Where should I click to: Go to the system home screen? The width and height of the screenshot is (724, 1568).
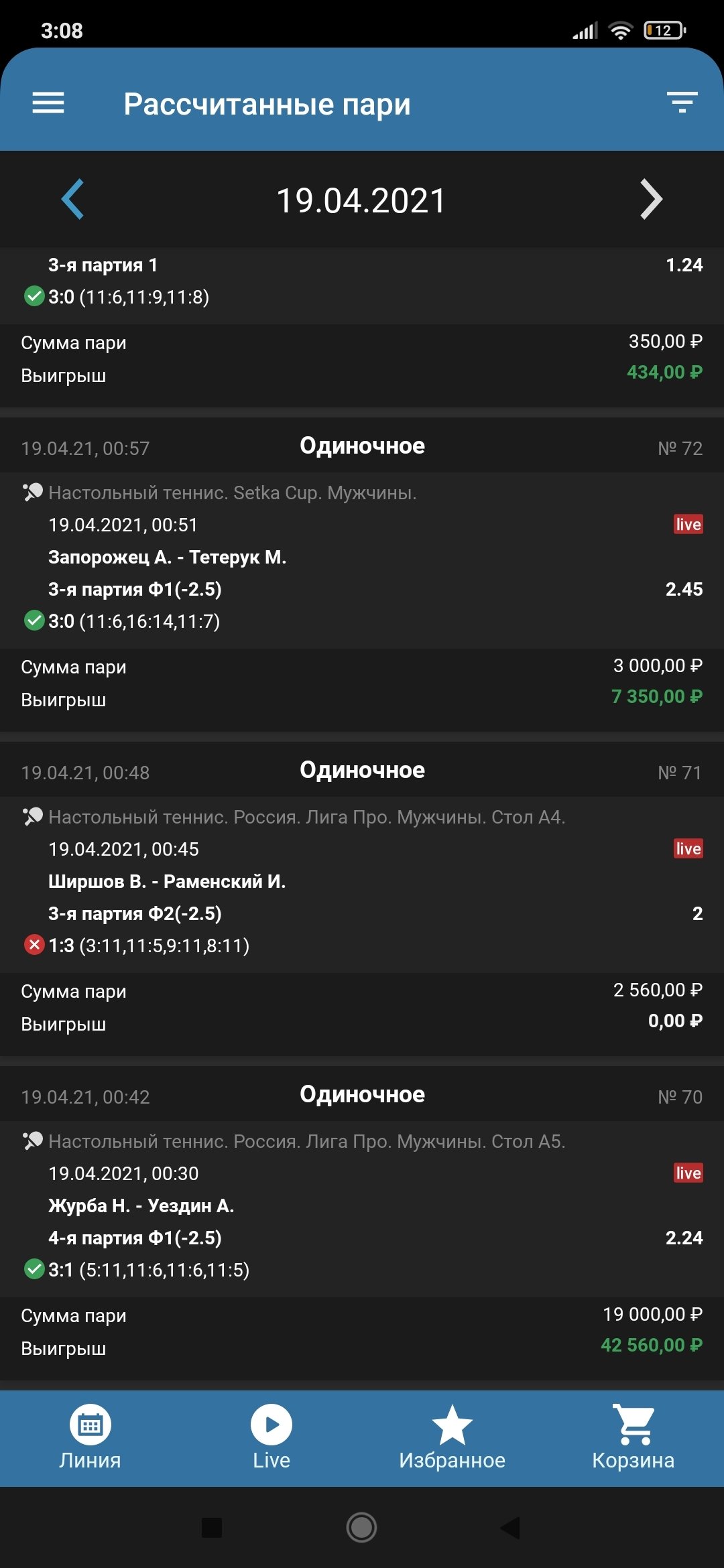(x=361, y=1528)
